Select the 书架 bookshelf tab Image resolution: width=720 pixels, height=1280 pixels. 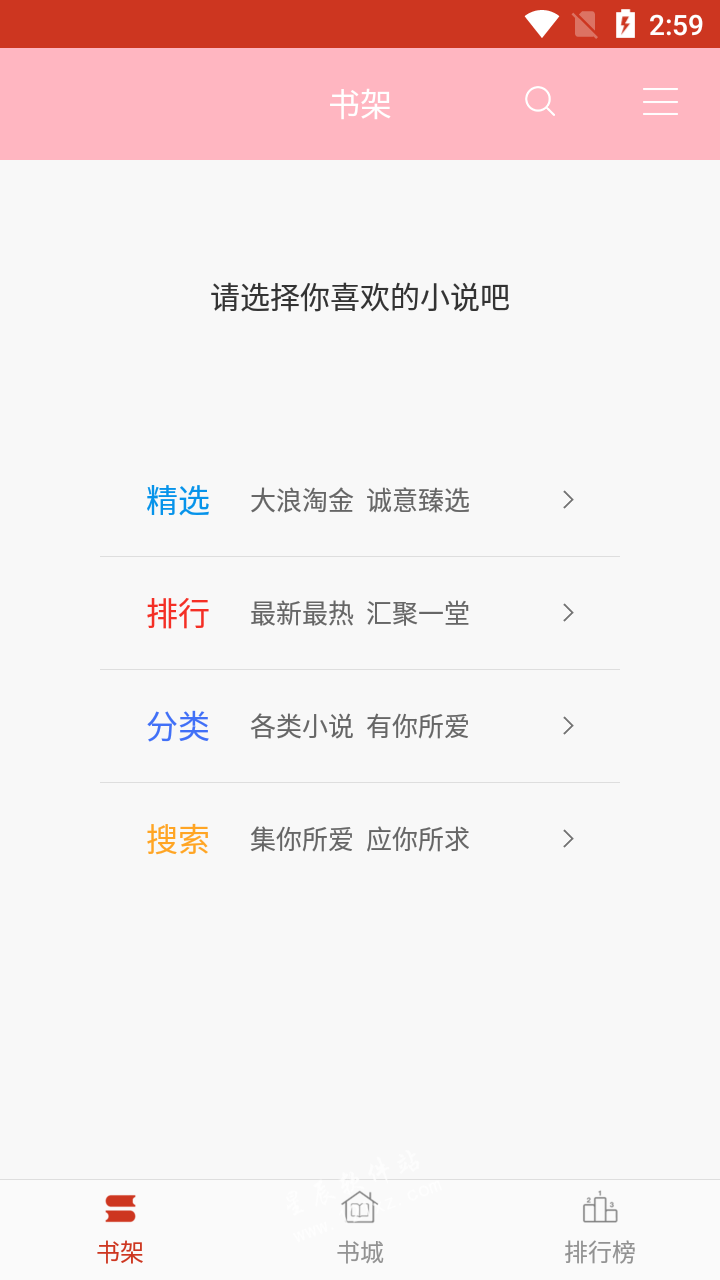[120, 1230]
